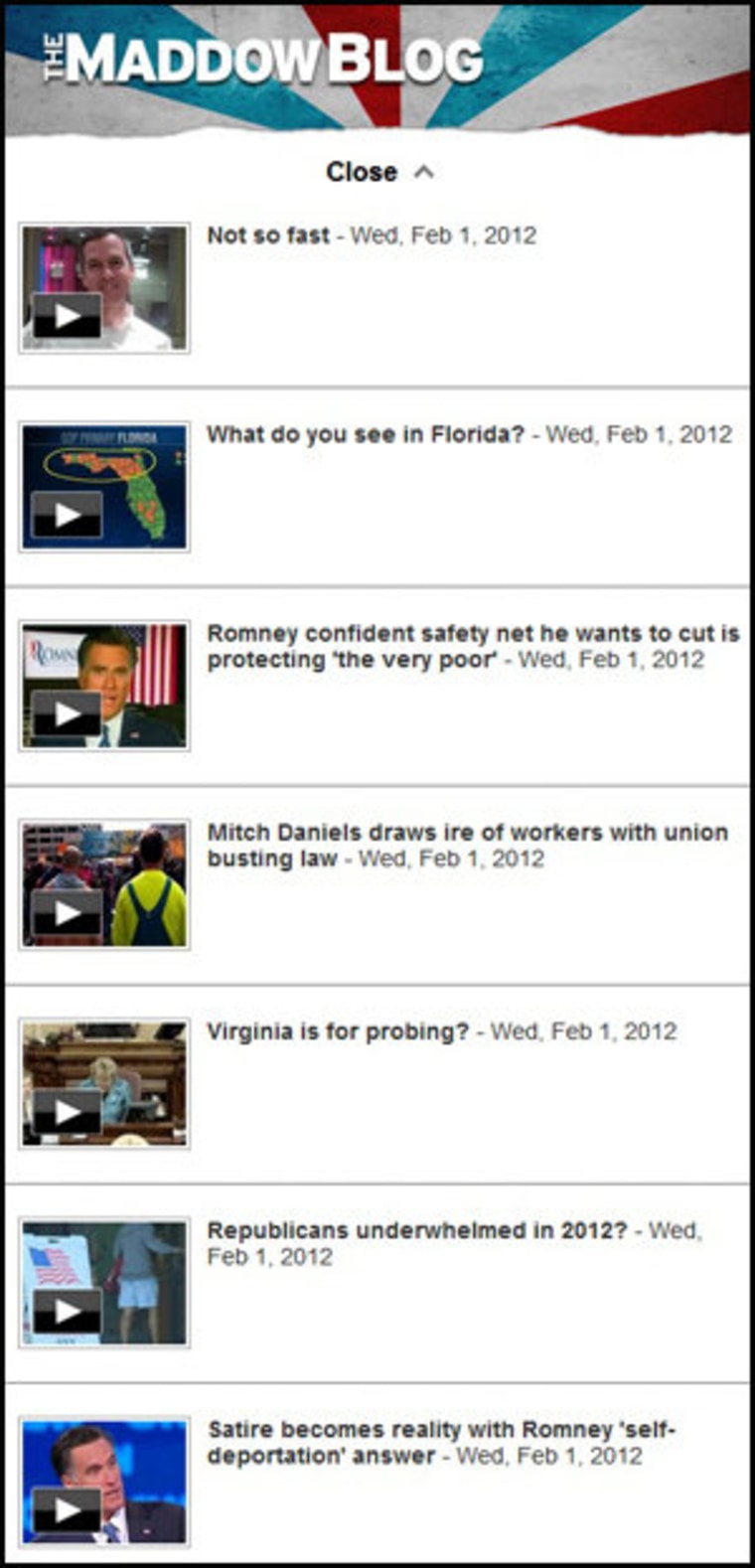This screenshot has width=755, height=1568.
Task: Play Romney 'self-deportation' satire video
Action: pos(104,1482)
